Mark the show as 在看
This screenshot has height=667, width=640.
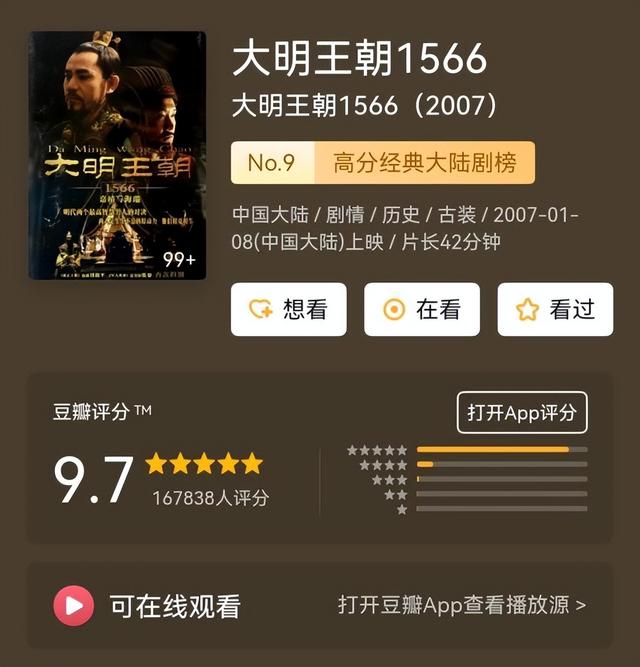[421, 310]
